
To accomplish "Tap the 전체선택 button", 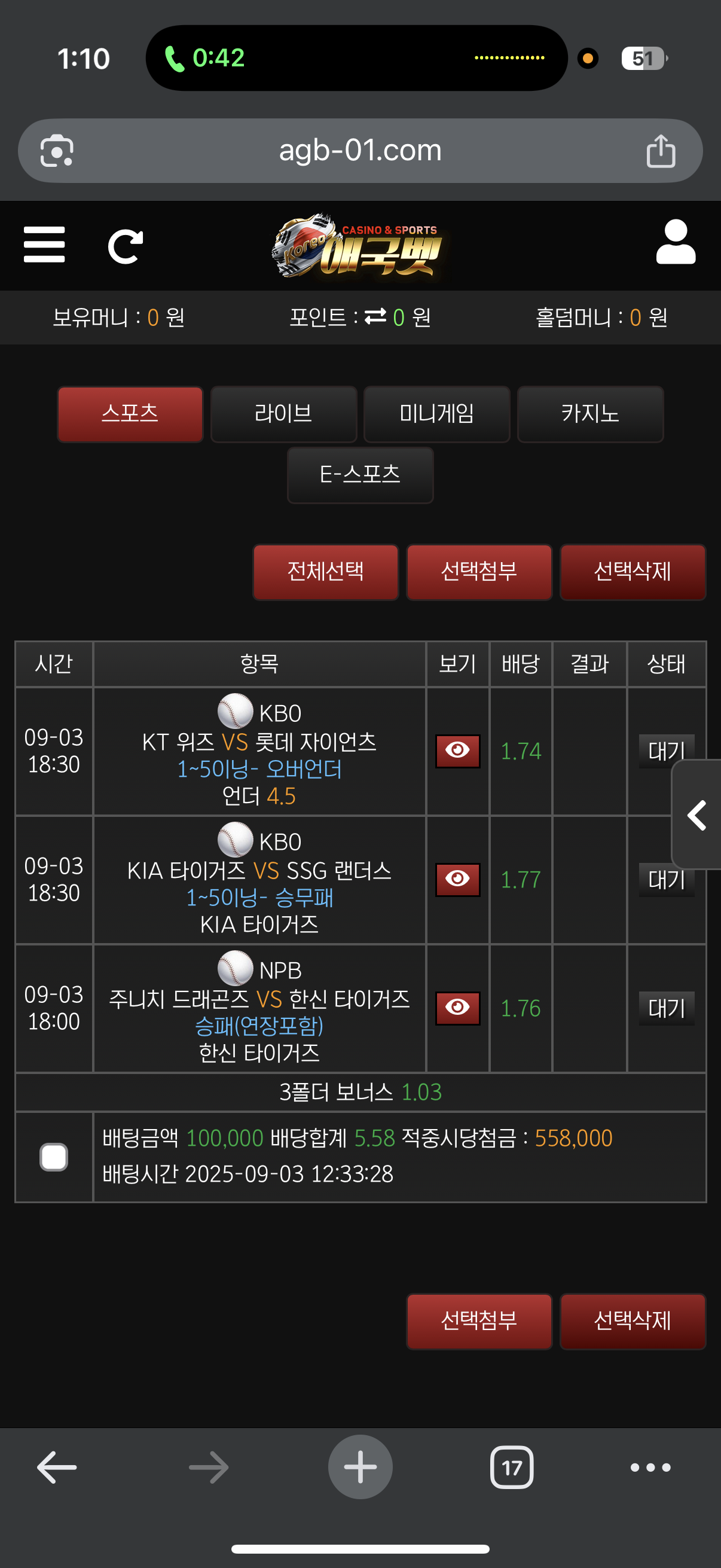I will [x=325, y=572].
